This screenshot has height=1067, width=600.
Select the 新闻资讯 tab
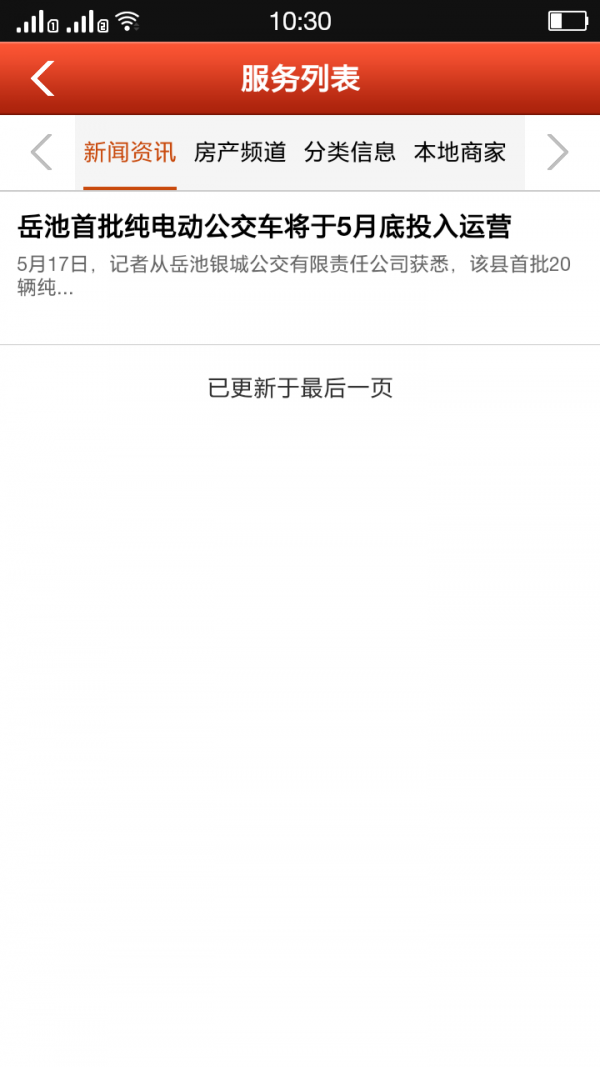point(130,152)
